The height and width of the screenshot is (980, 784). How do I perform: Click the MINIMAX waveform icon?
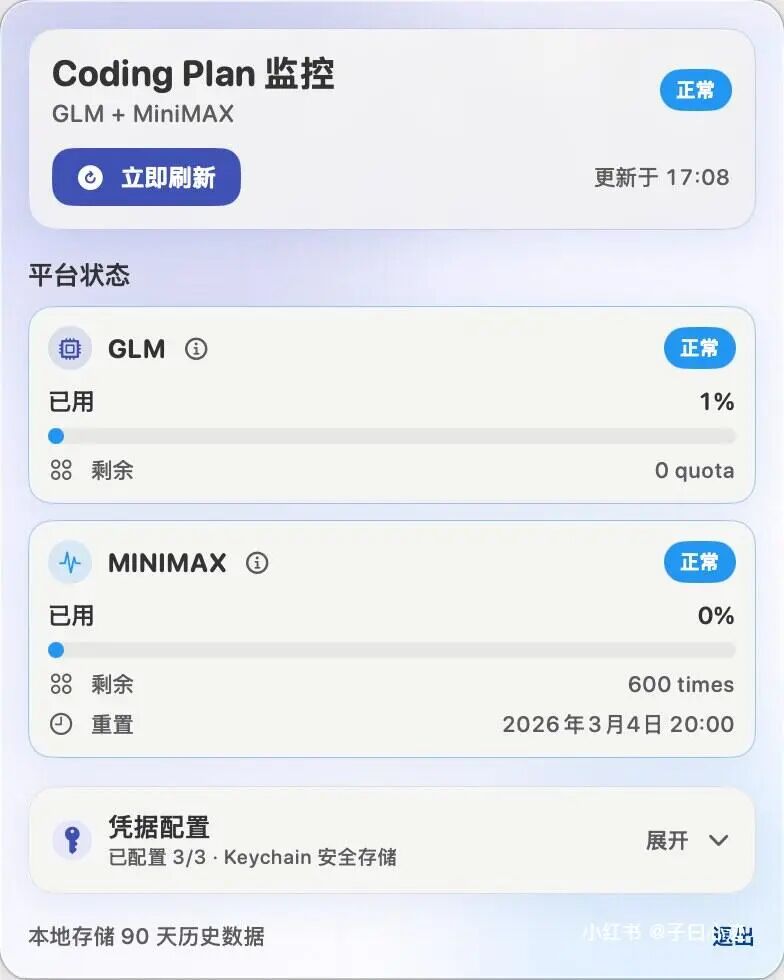[x=69, y=562]
